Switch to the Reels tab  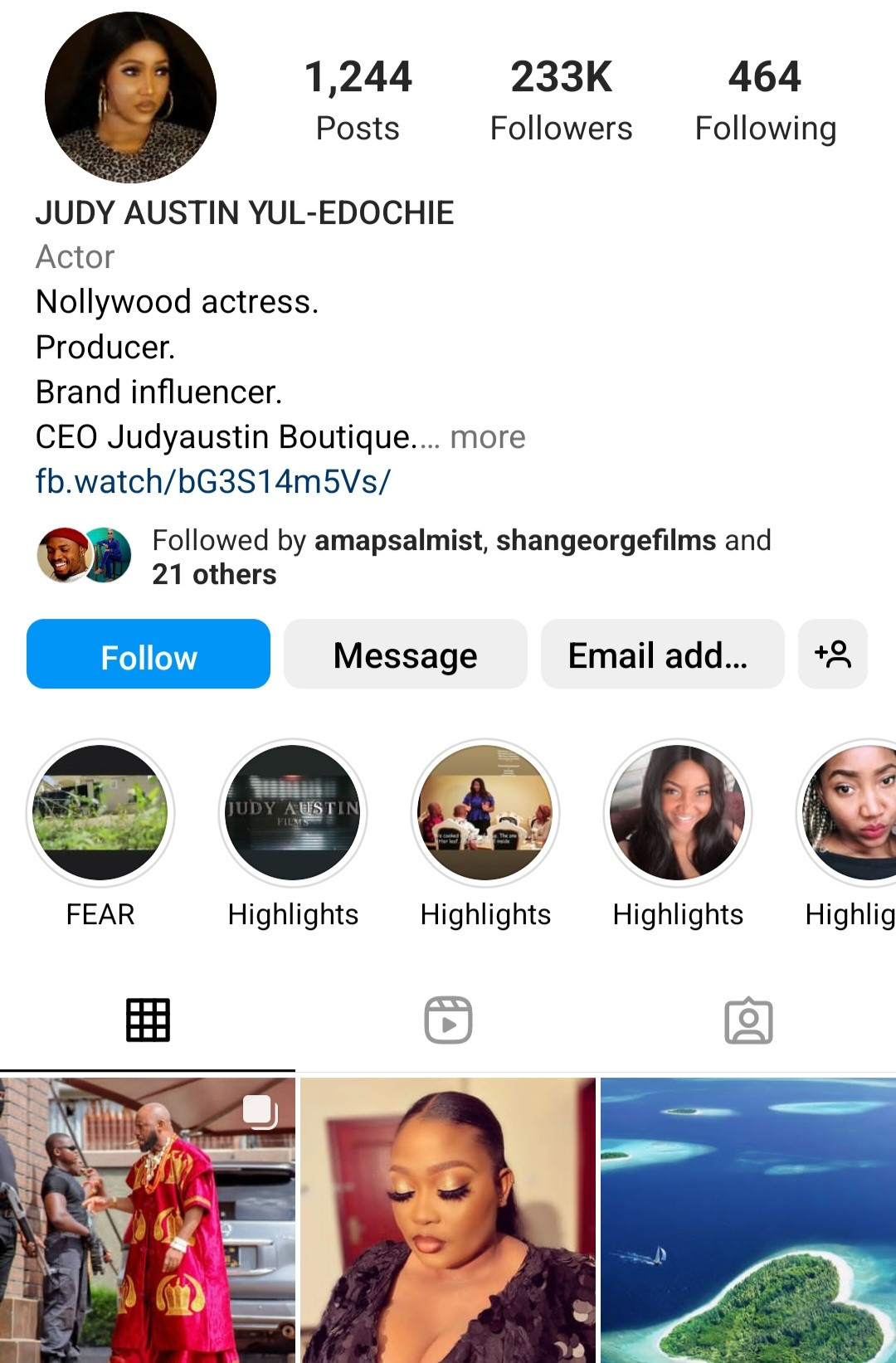click(x=448, y=1020)
